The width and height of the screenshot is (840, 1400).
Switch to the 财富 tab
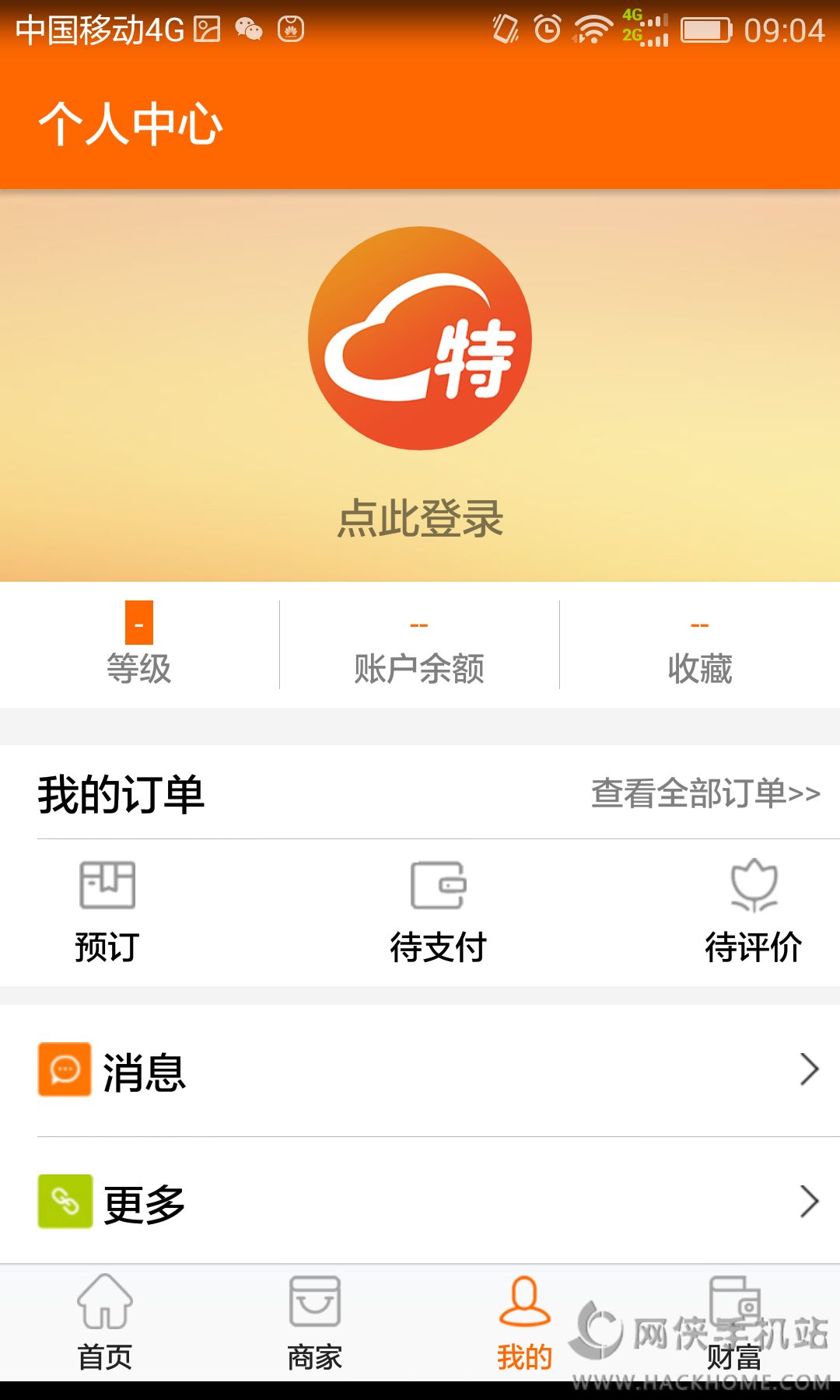(x=734, y=1324)
